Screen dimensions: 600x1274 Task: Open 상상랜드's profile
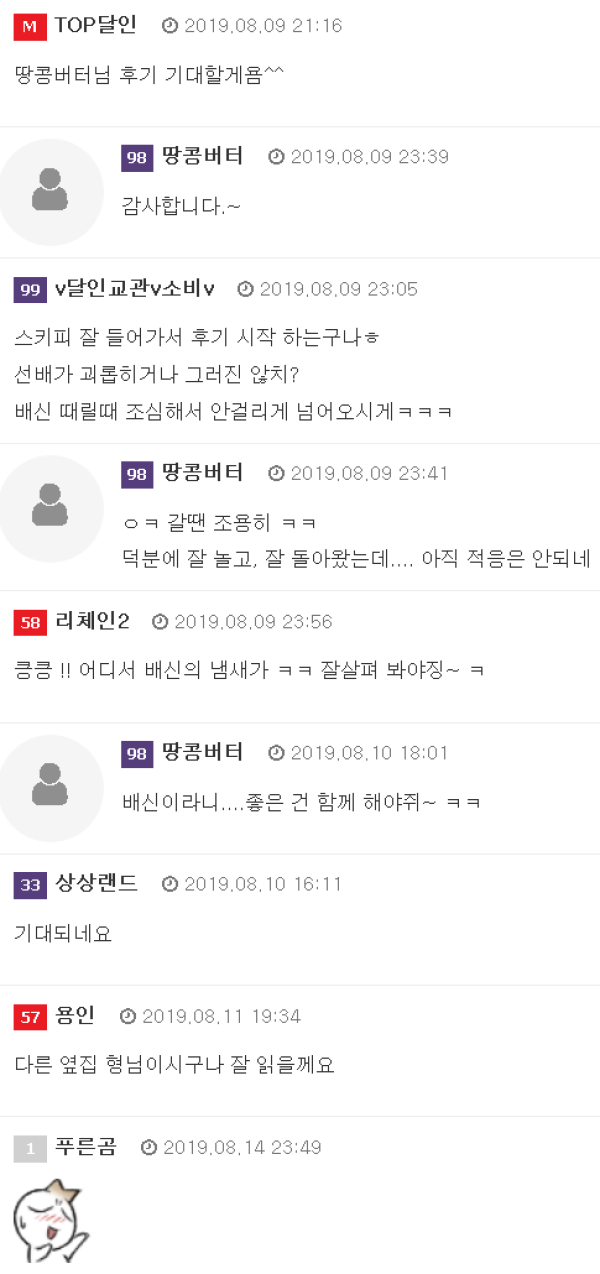[x=96, y=883]
